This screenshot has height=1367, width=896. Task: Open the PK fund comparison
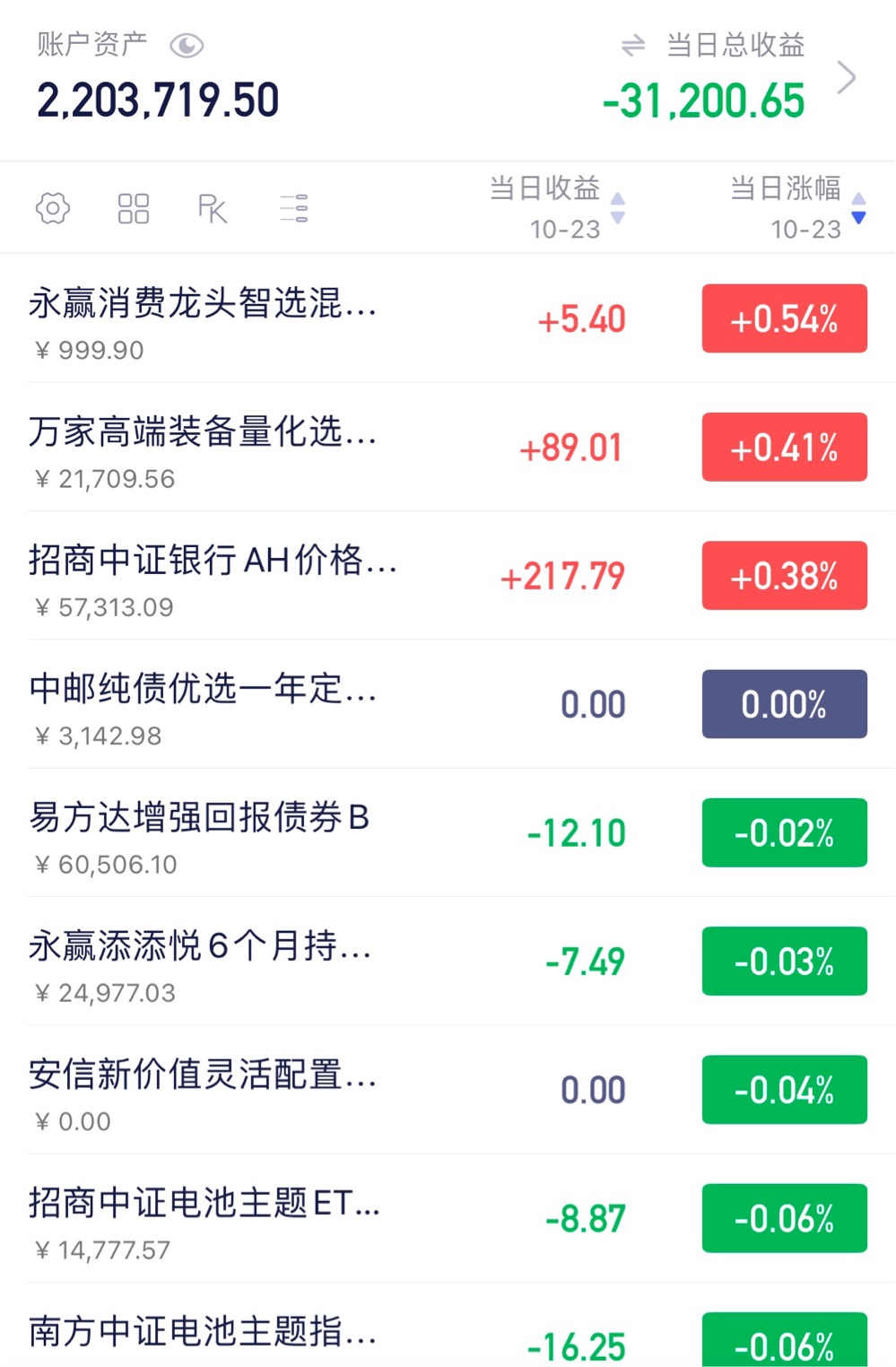click(212, 208)
